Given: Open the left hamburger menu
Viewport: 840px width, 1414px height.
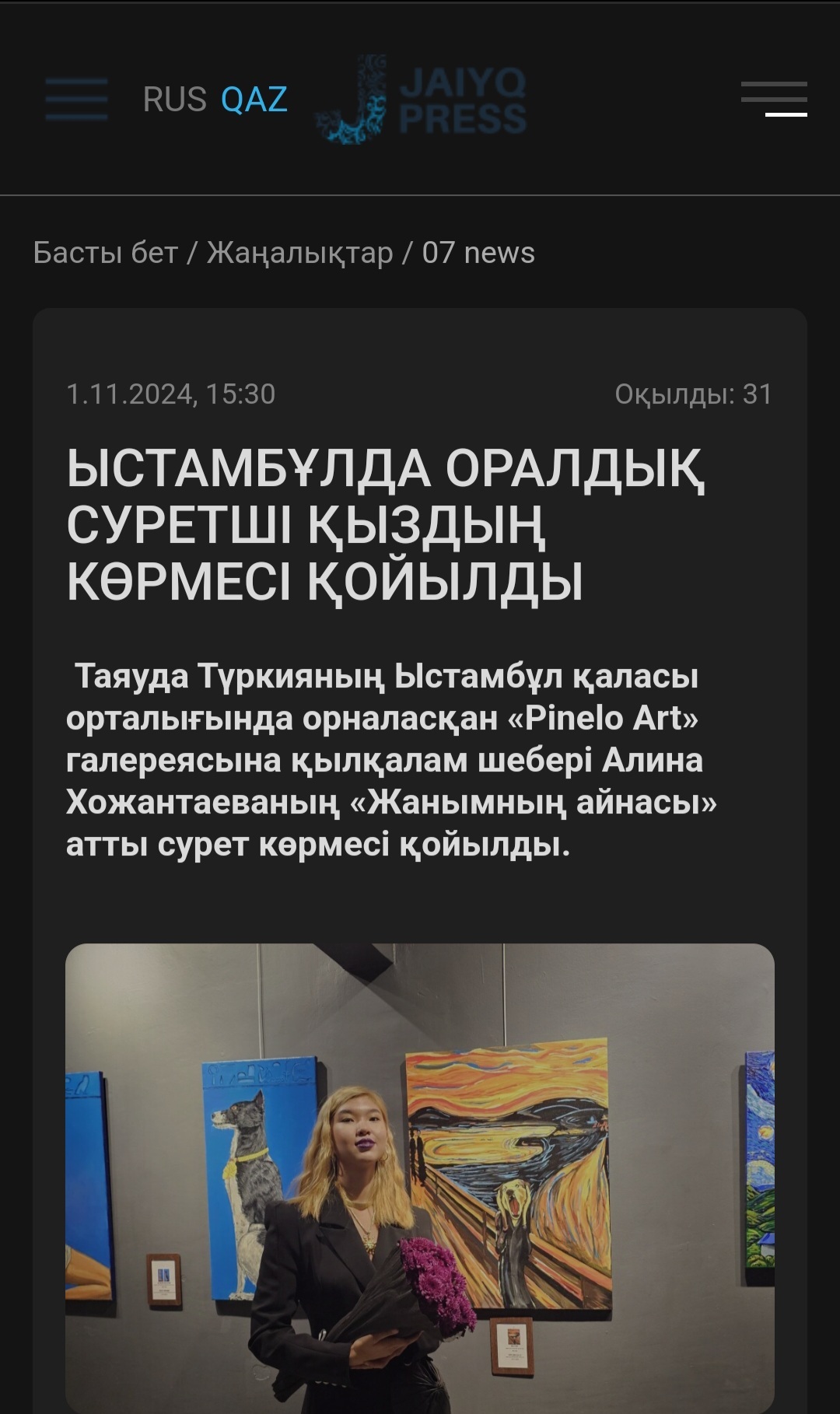Looking at the screenshot, I should tap(76, 100).
